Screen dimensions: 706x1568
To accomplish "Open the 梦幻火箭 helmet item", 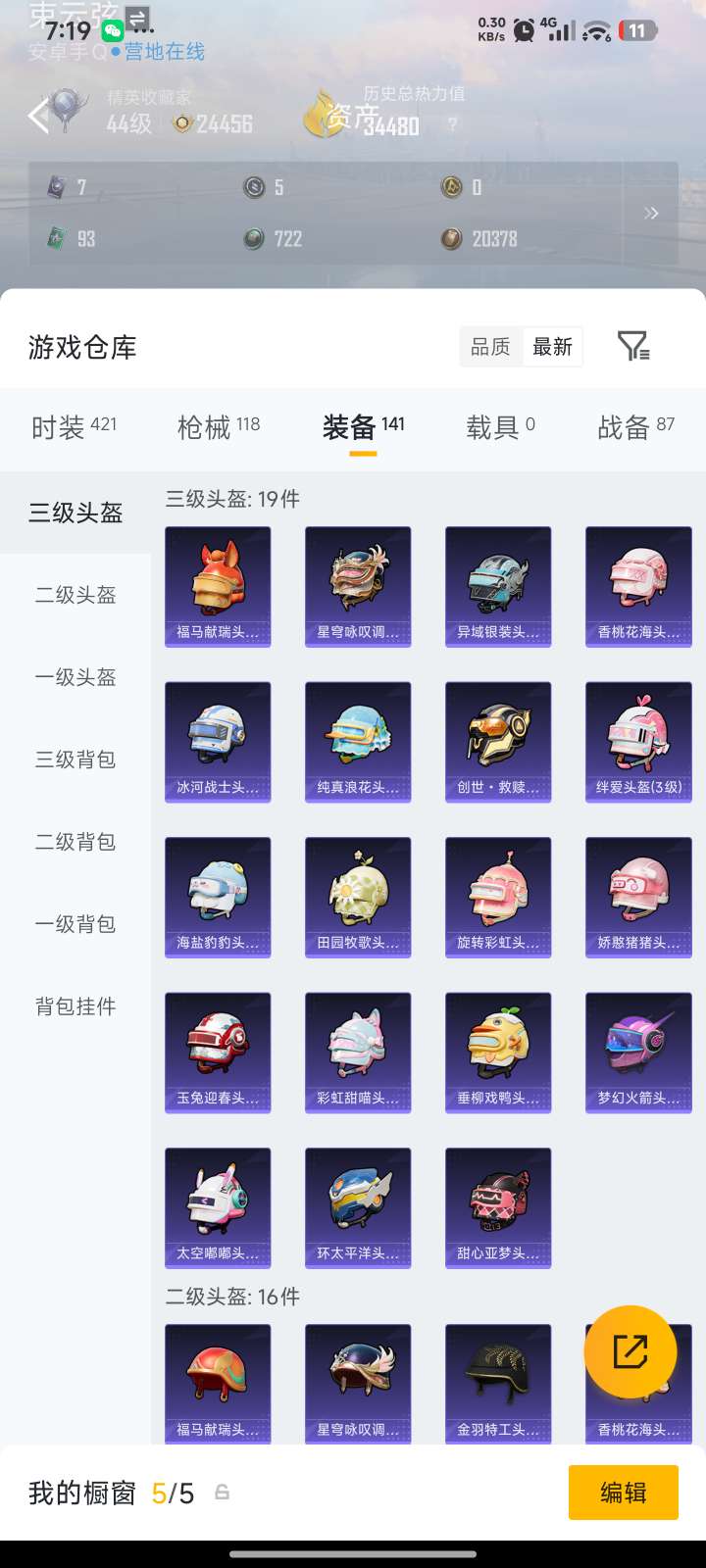I will point(638,1053).
